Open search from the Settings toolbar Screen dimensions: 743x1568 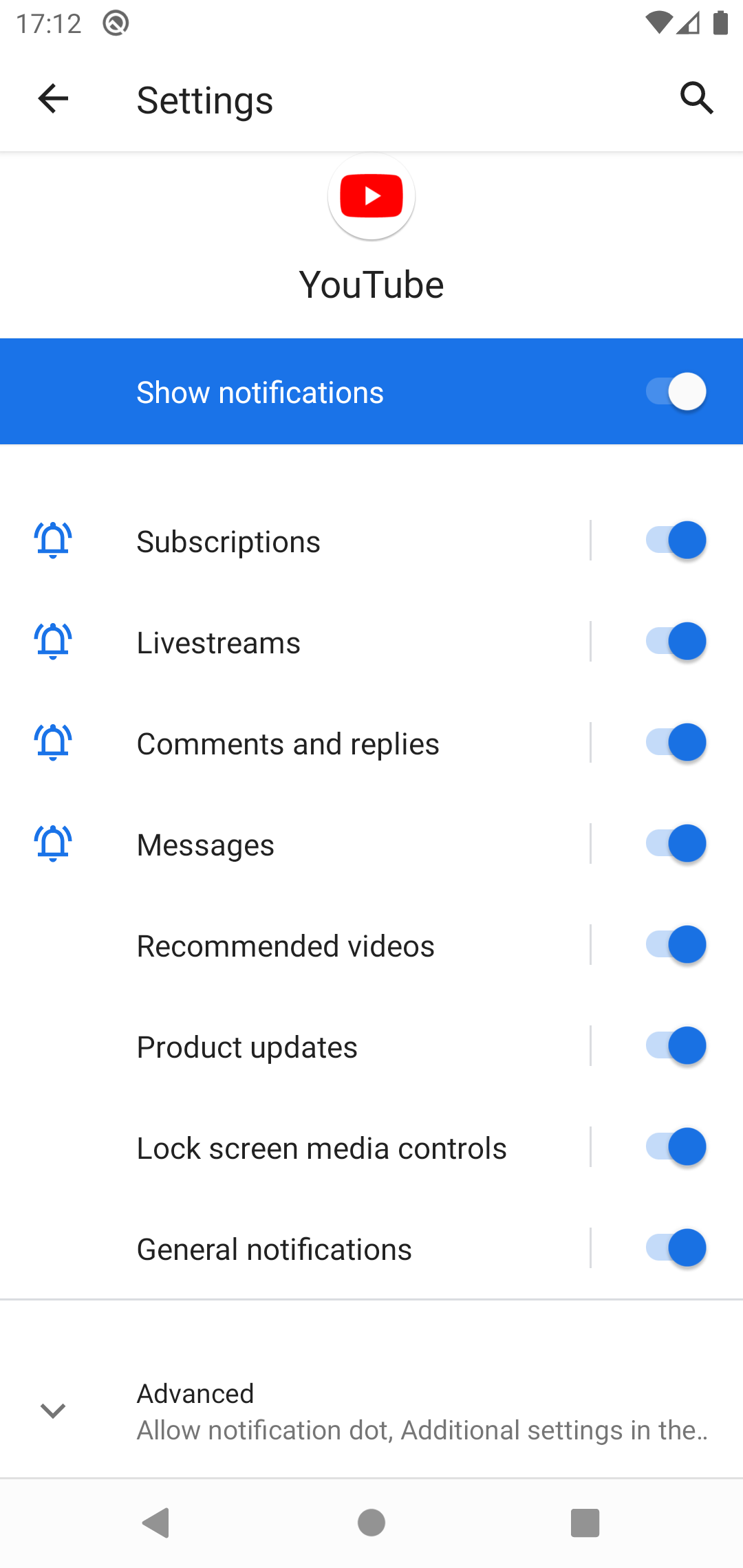tap(696, 98)
